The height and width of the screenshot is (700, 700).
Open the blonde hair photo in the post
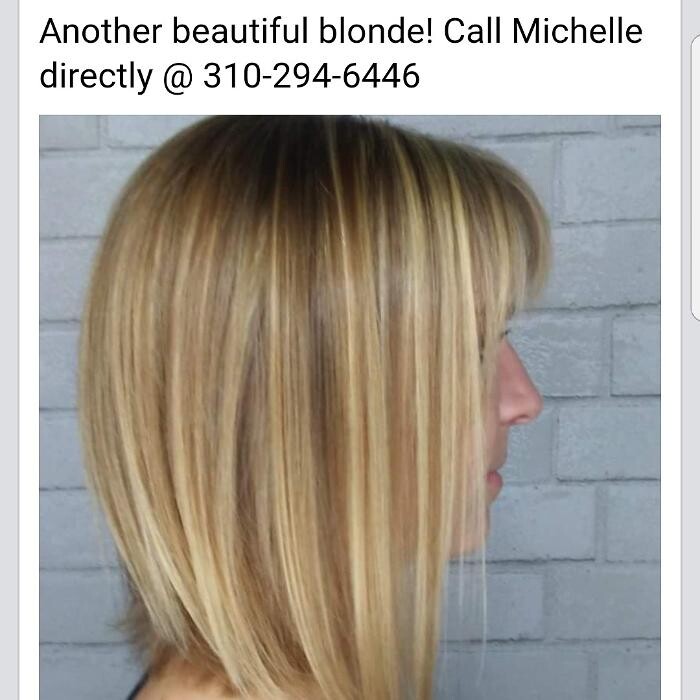point(350,407)
